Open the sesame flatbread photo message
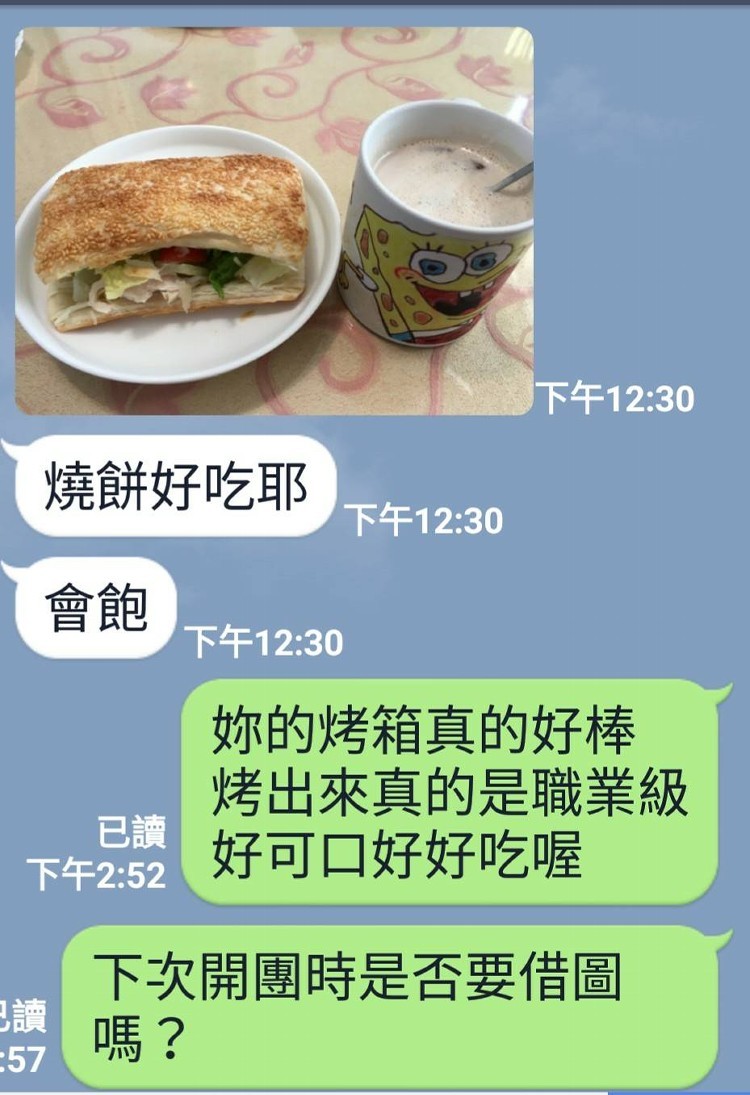 [x=274, y=221]
